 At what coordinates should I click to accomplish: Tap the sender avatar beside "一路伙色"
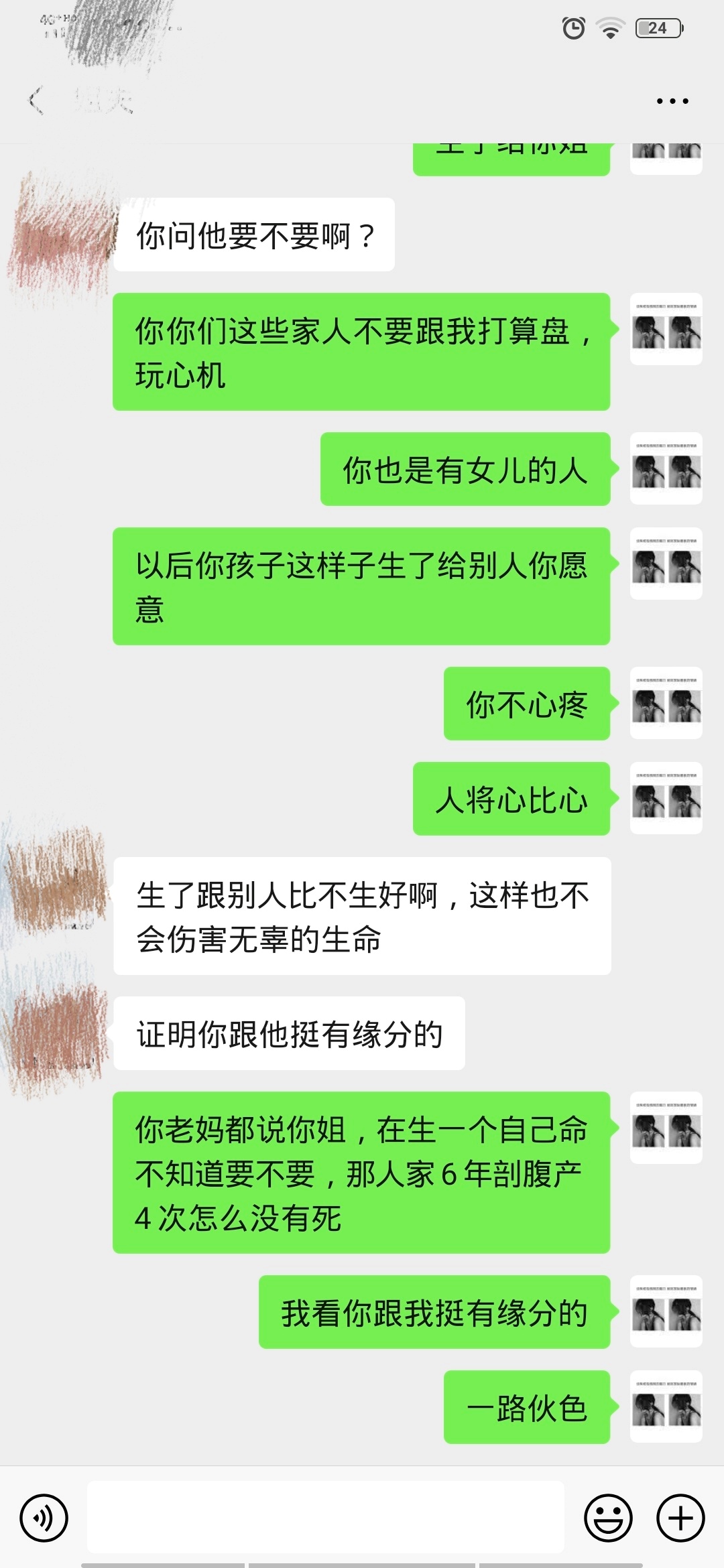[666, 1407]
